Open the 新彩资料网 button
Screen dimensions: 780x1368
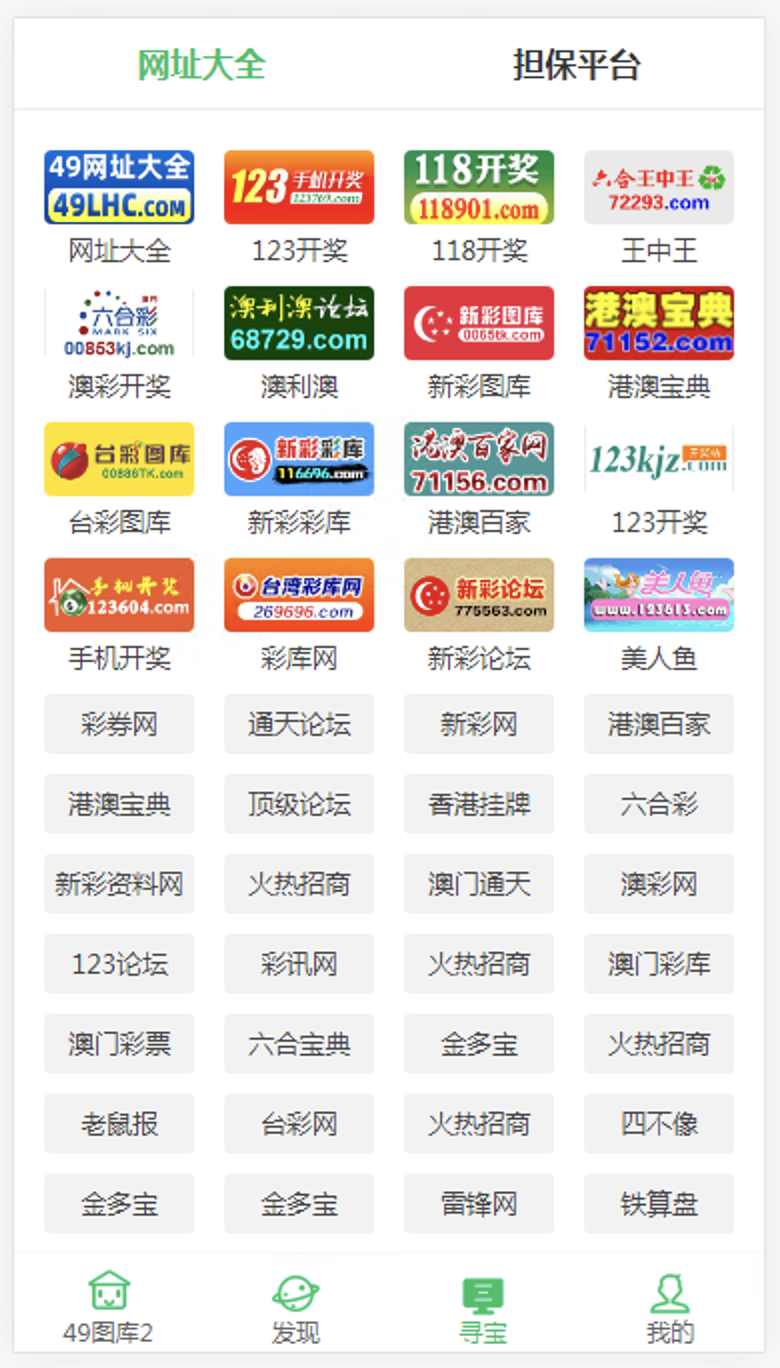pos(119,884)
